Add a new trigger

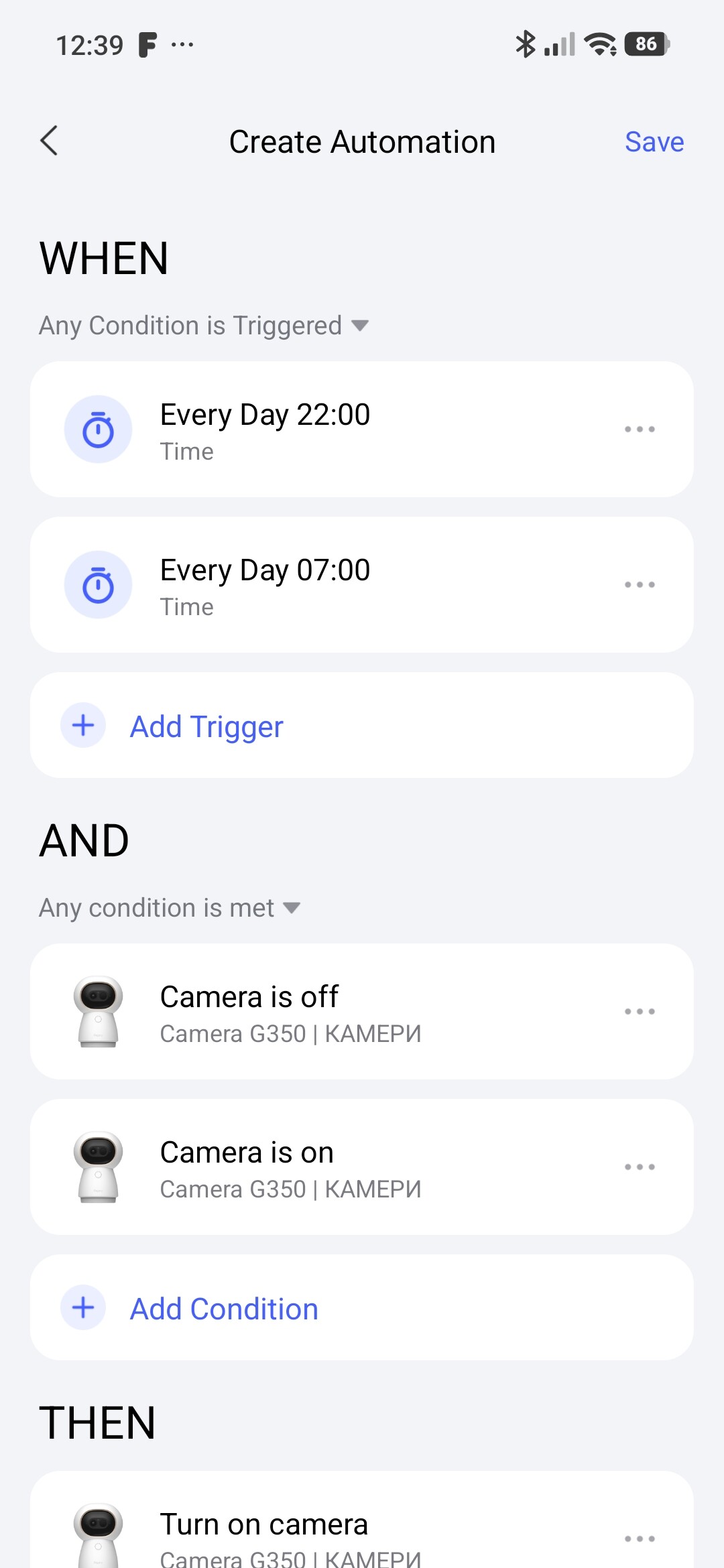tap(206, 726)
